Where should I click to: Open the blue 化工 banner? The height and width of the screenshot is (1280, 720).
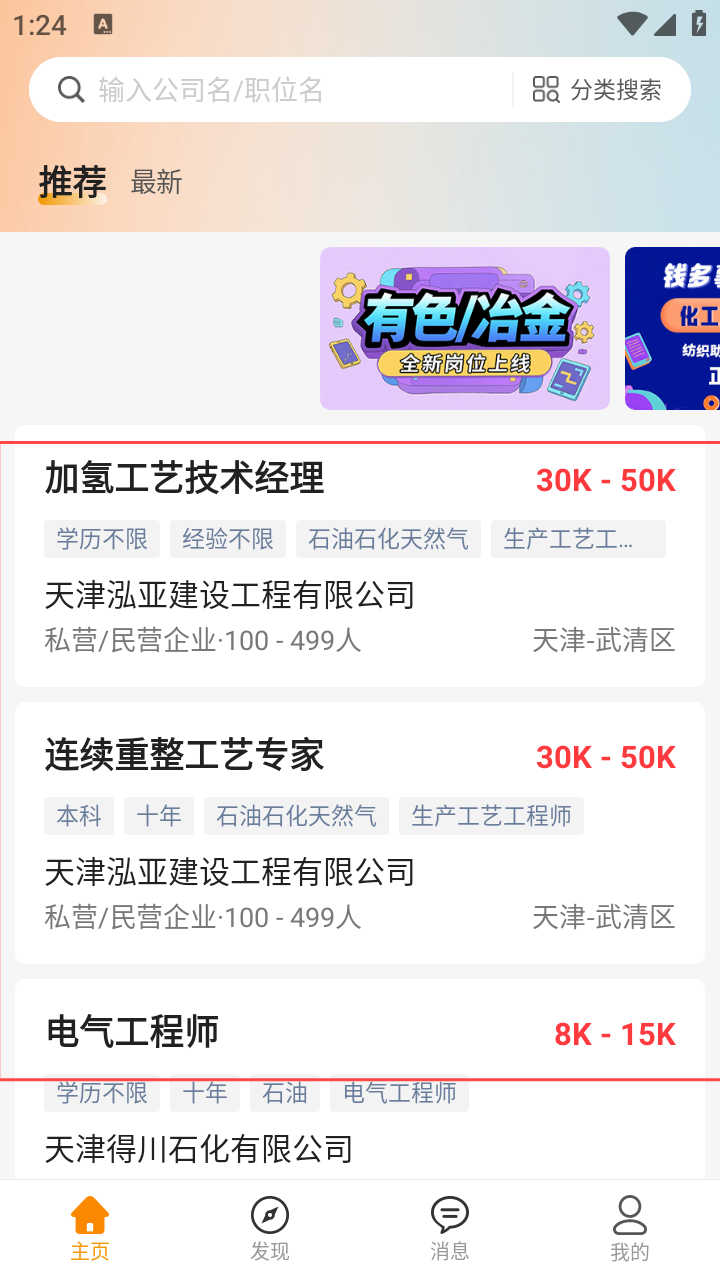[x=674, y=328]
